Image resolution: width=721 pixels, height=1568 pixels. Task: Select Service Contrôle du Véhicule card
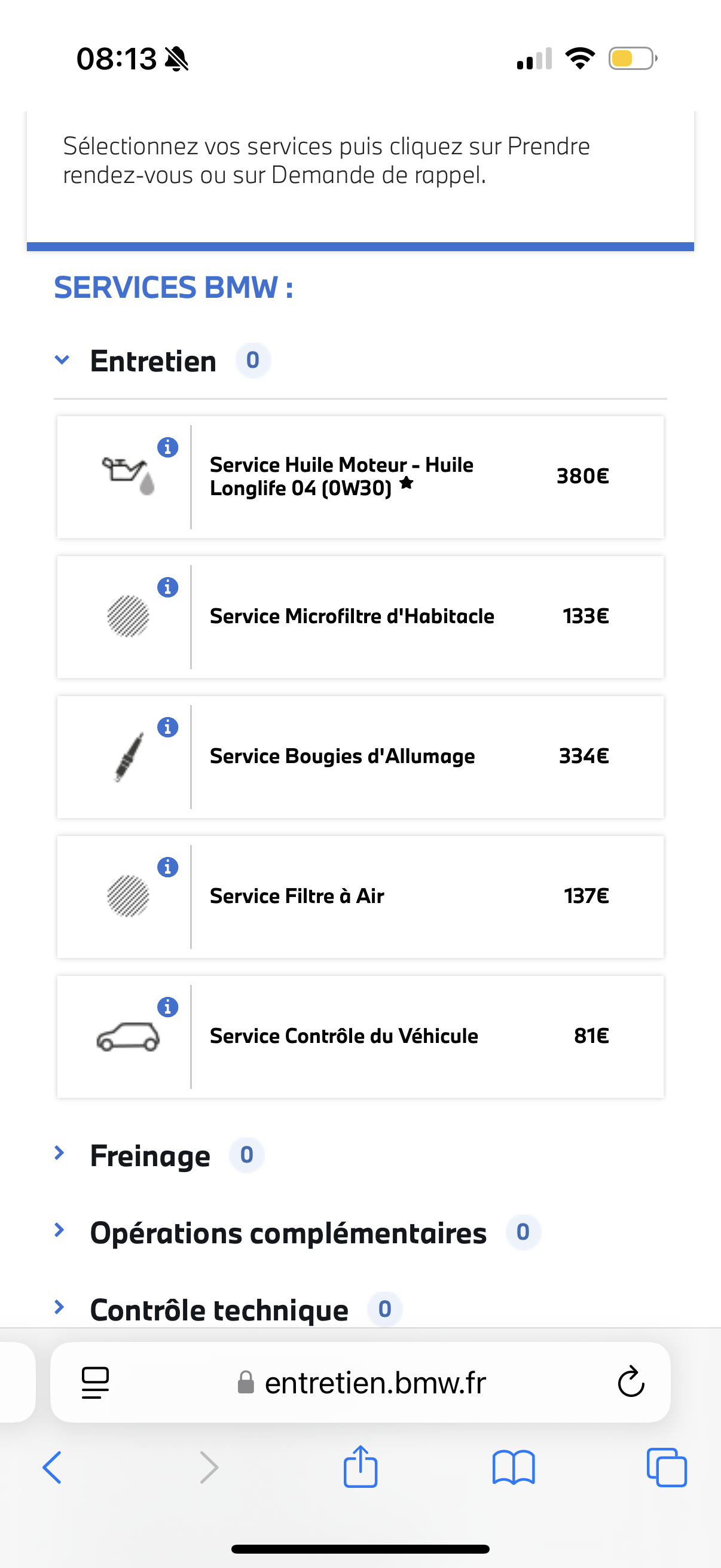[360, 1036]
